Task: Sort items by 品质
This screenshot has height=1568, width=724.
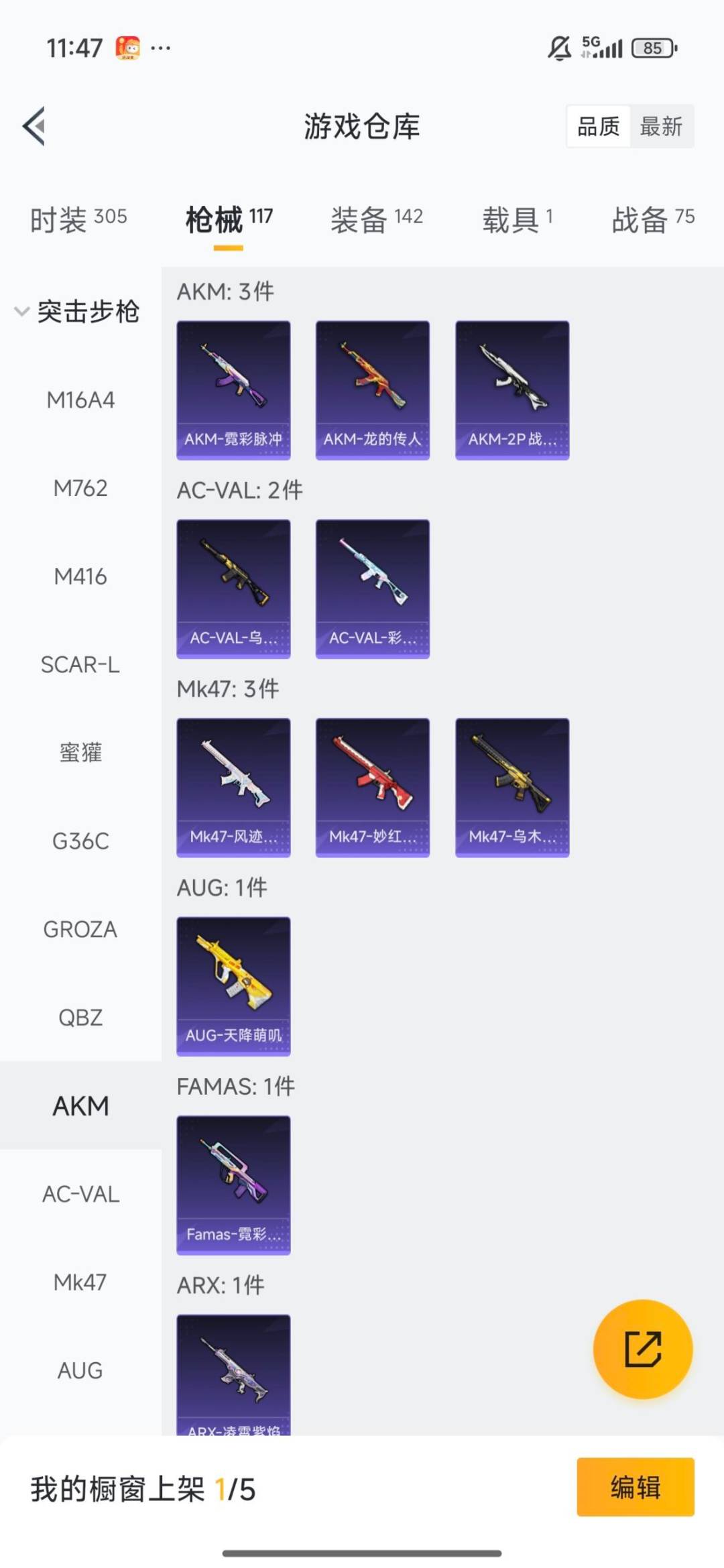Action: coord(599,126)
